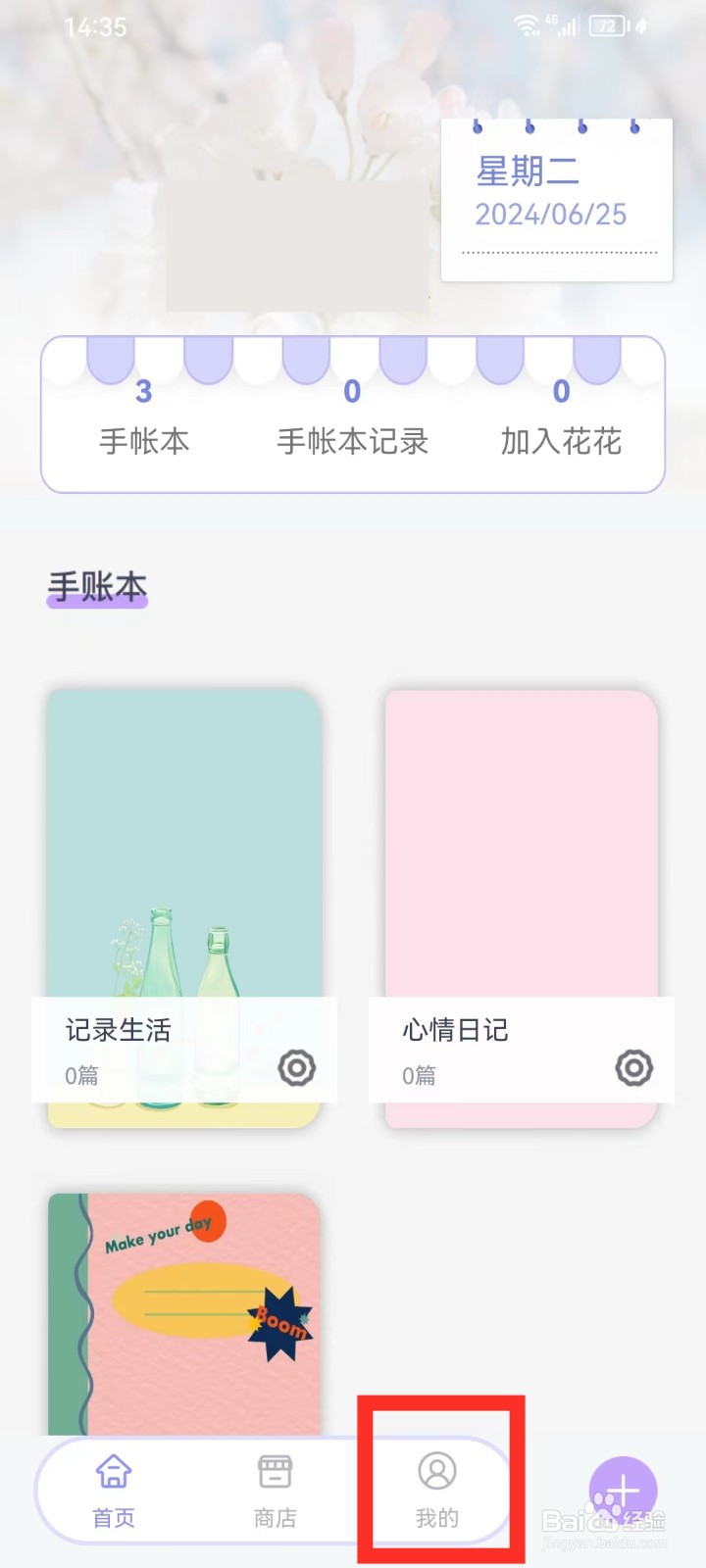Open settings gear on 记录生活 notebook
Image resolution: width=706 pixels, height=1568 pixels.
[x=295, y=1068]
